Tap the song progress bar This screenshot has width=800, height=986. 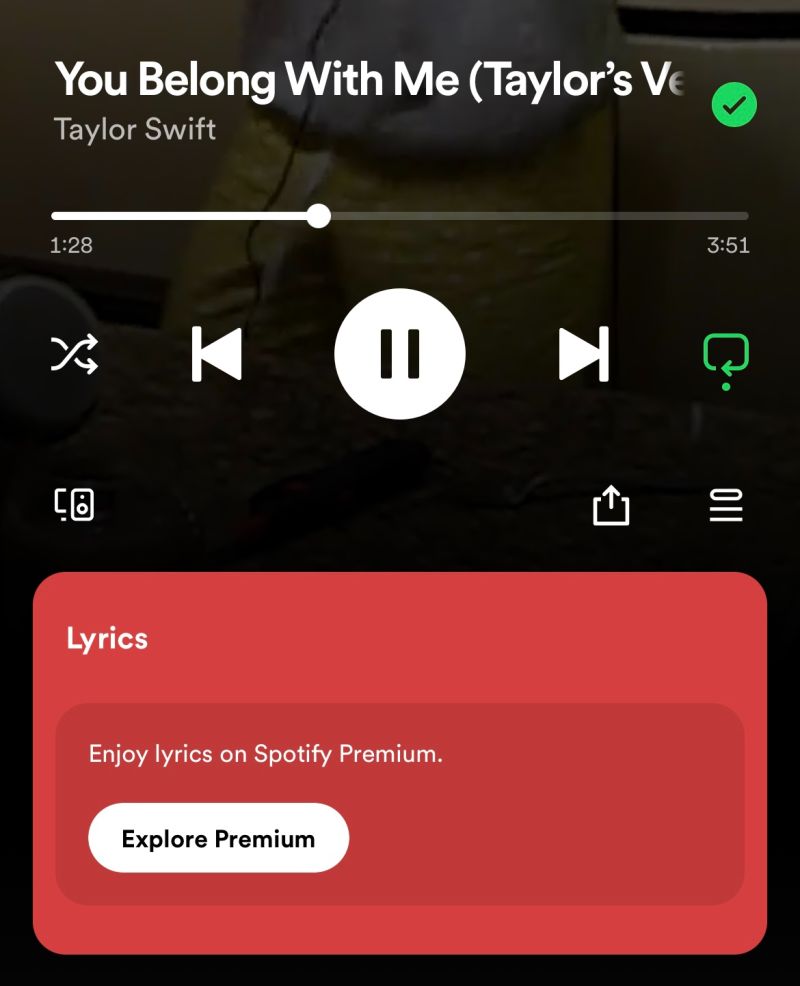(500, 216)
